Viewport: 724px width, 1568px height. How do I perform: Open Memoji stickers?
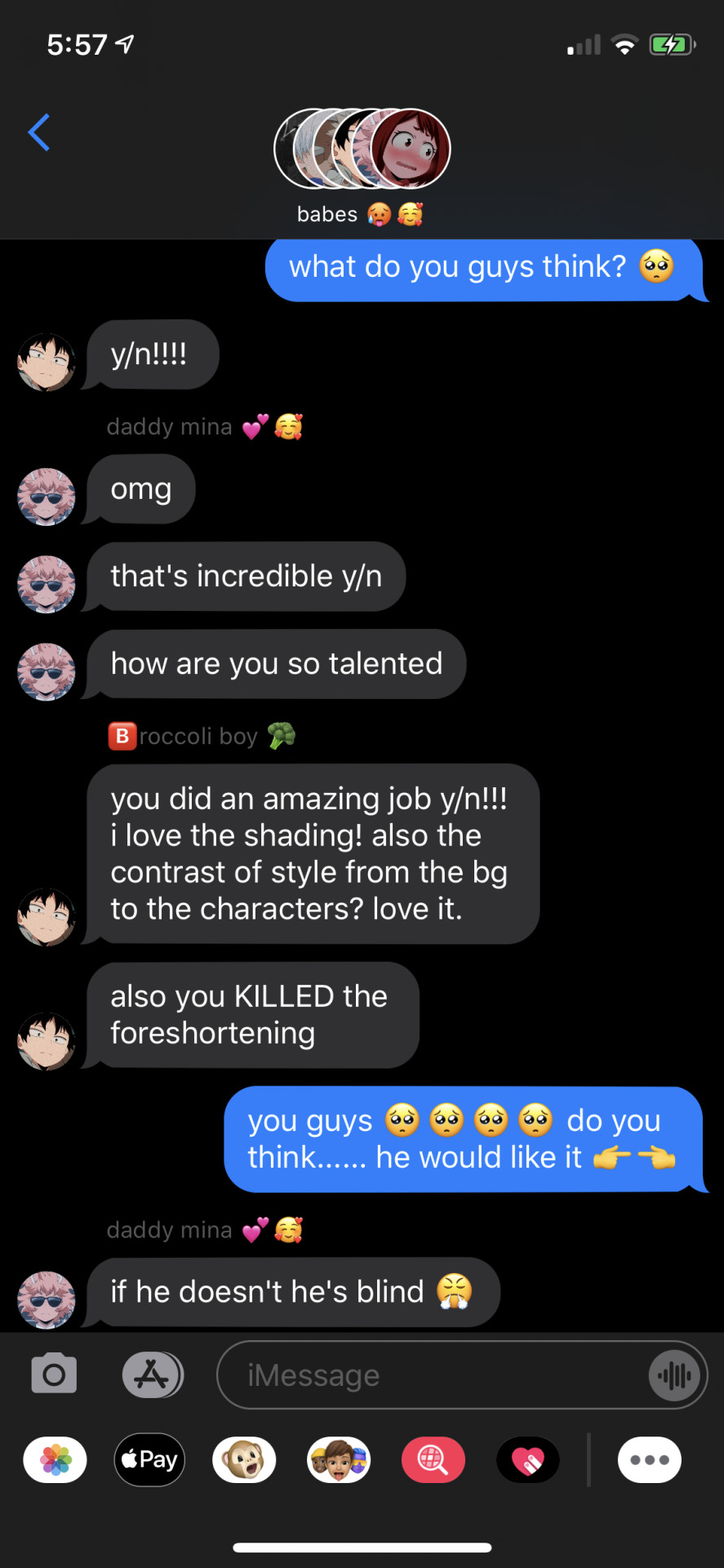pos(339,1459)
